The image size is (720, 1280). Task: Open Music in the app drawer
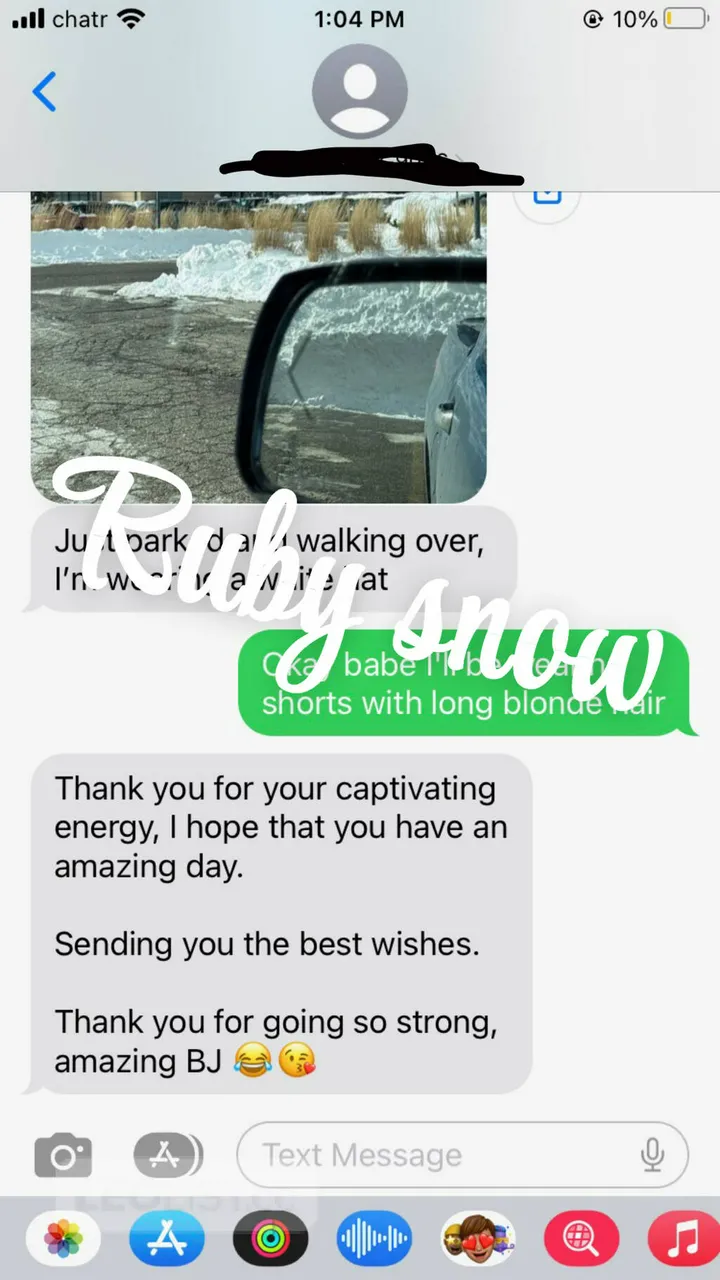coord(684,1239)
